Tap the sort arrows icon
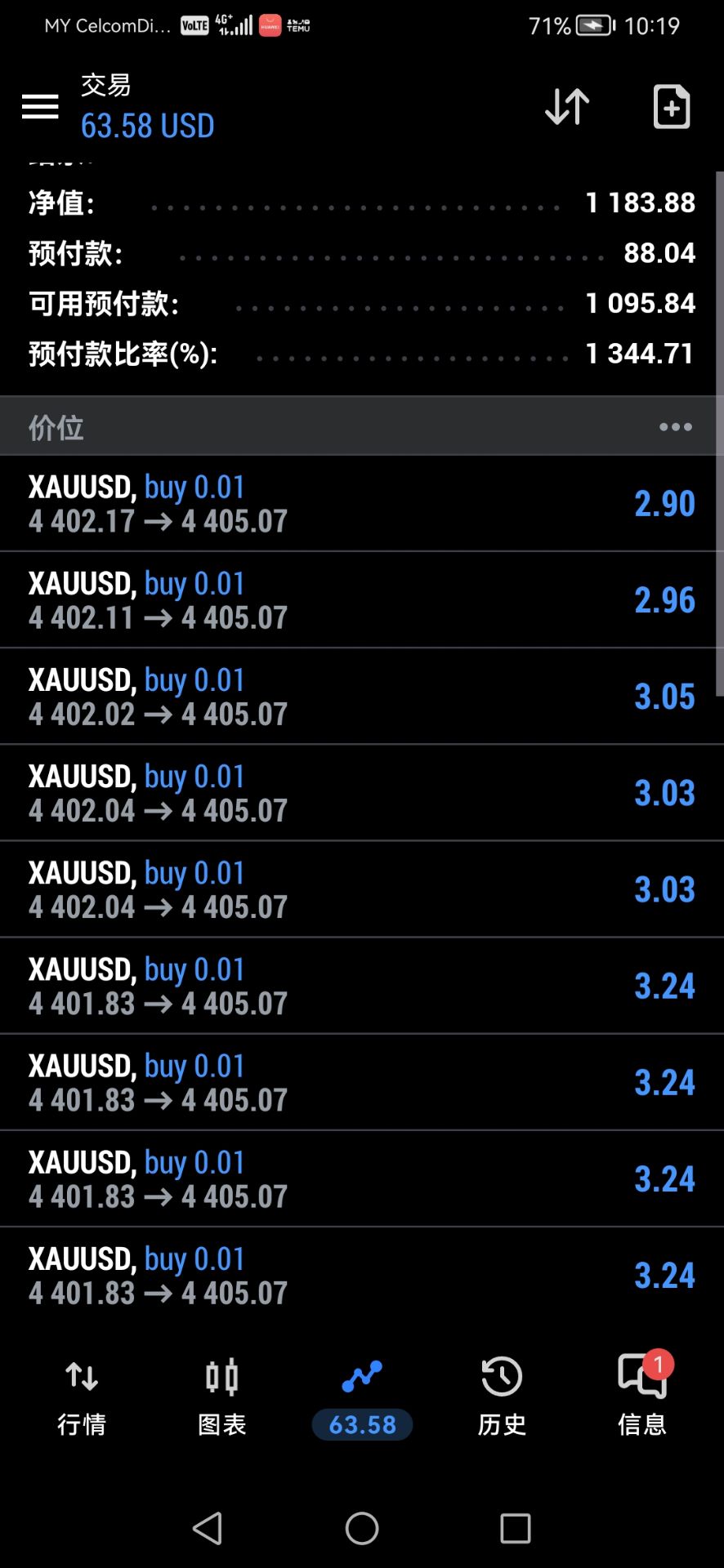This screenshot has width=724, height=1568. click(567, 106)
